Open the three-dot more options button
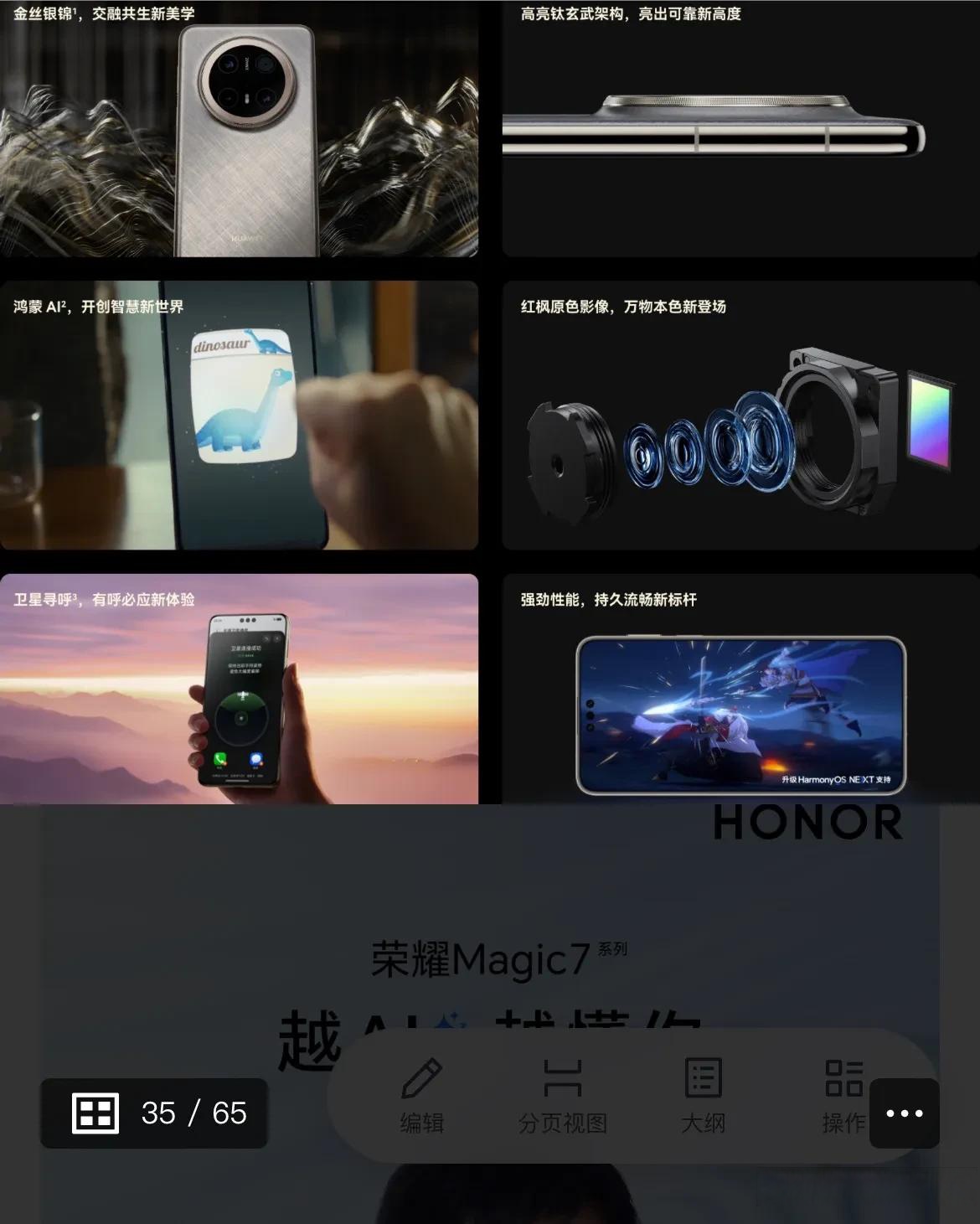This screenshot has width=980, height=1224. point(905,1113)
